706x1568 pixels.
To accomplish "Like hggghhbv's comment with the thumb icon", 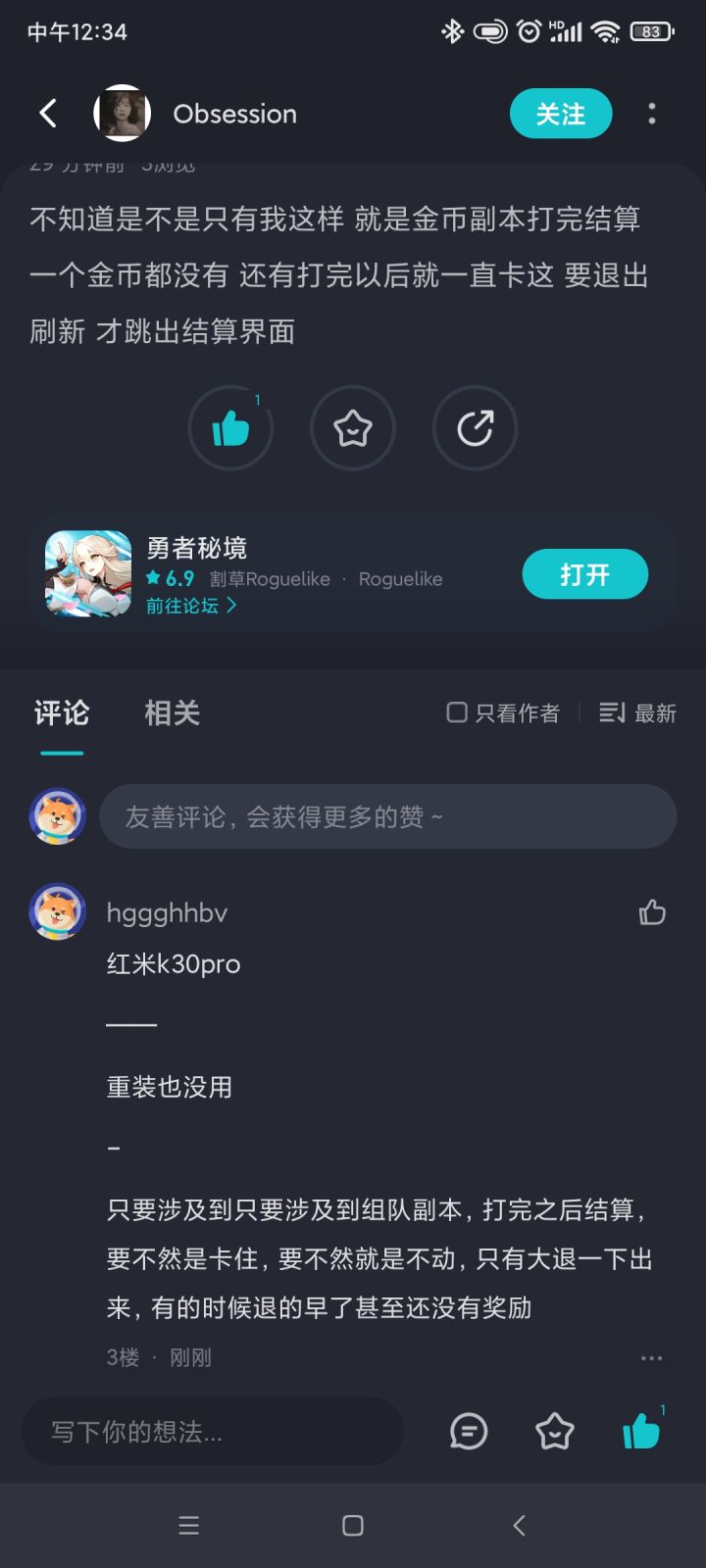I will click(x=652, y=912).
